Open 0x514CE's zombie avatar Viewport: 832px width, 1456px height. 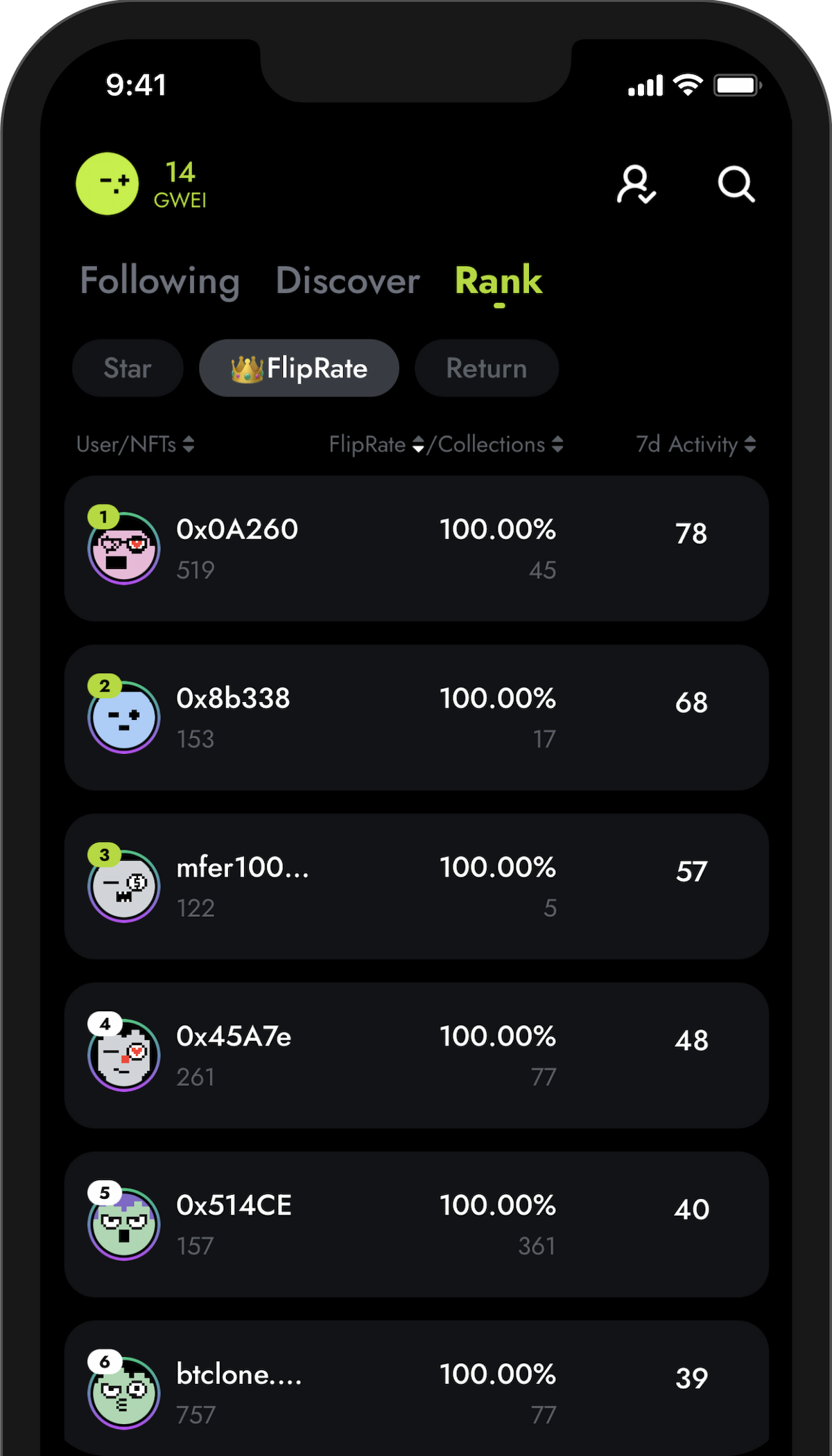click(x=123, y=1225)
